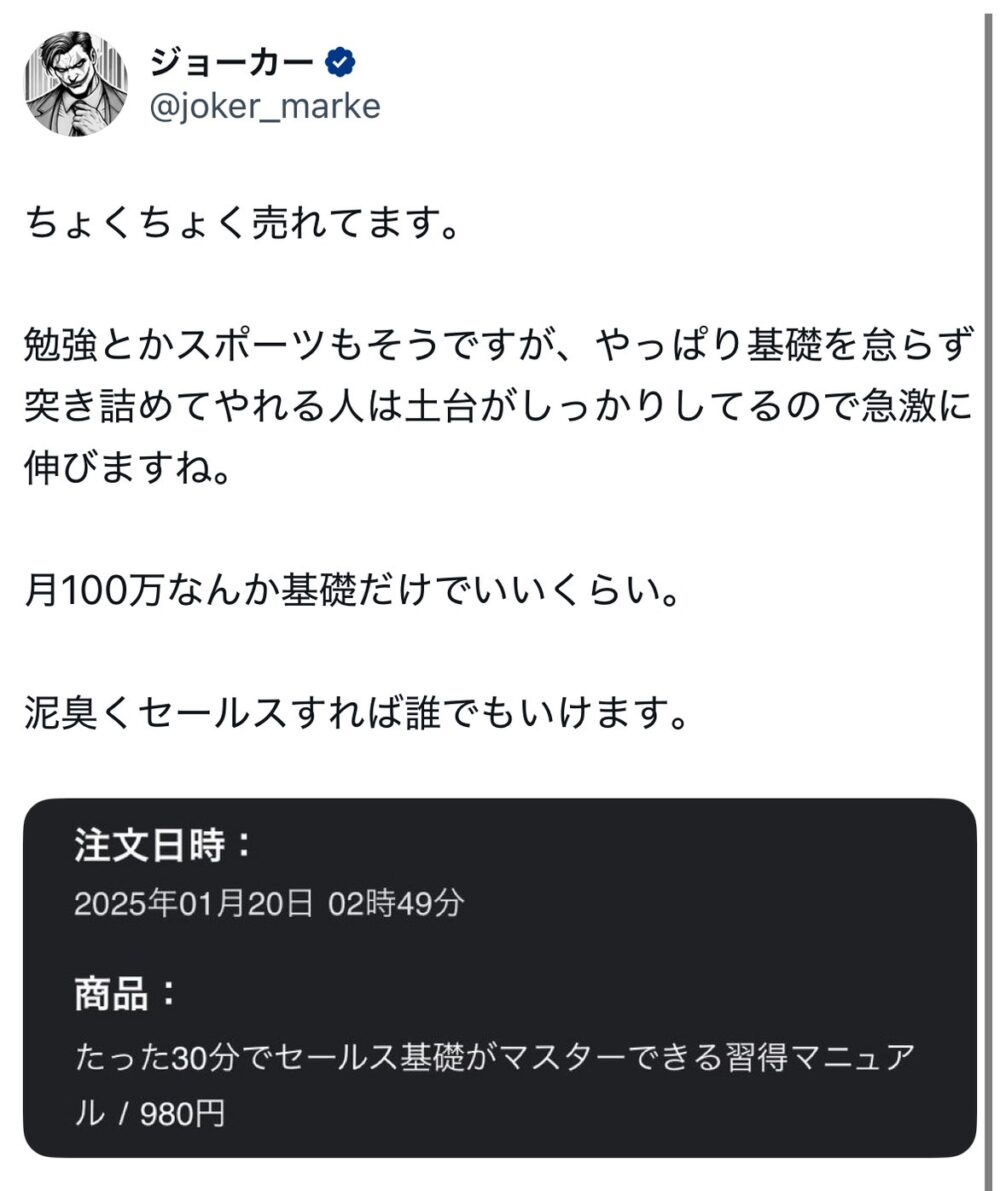This screenshot has width=1000, height=1191.
Task: Open the @joker_marke profile handle
Action: [264, 106]
